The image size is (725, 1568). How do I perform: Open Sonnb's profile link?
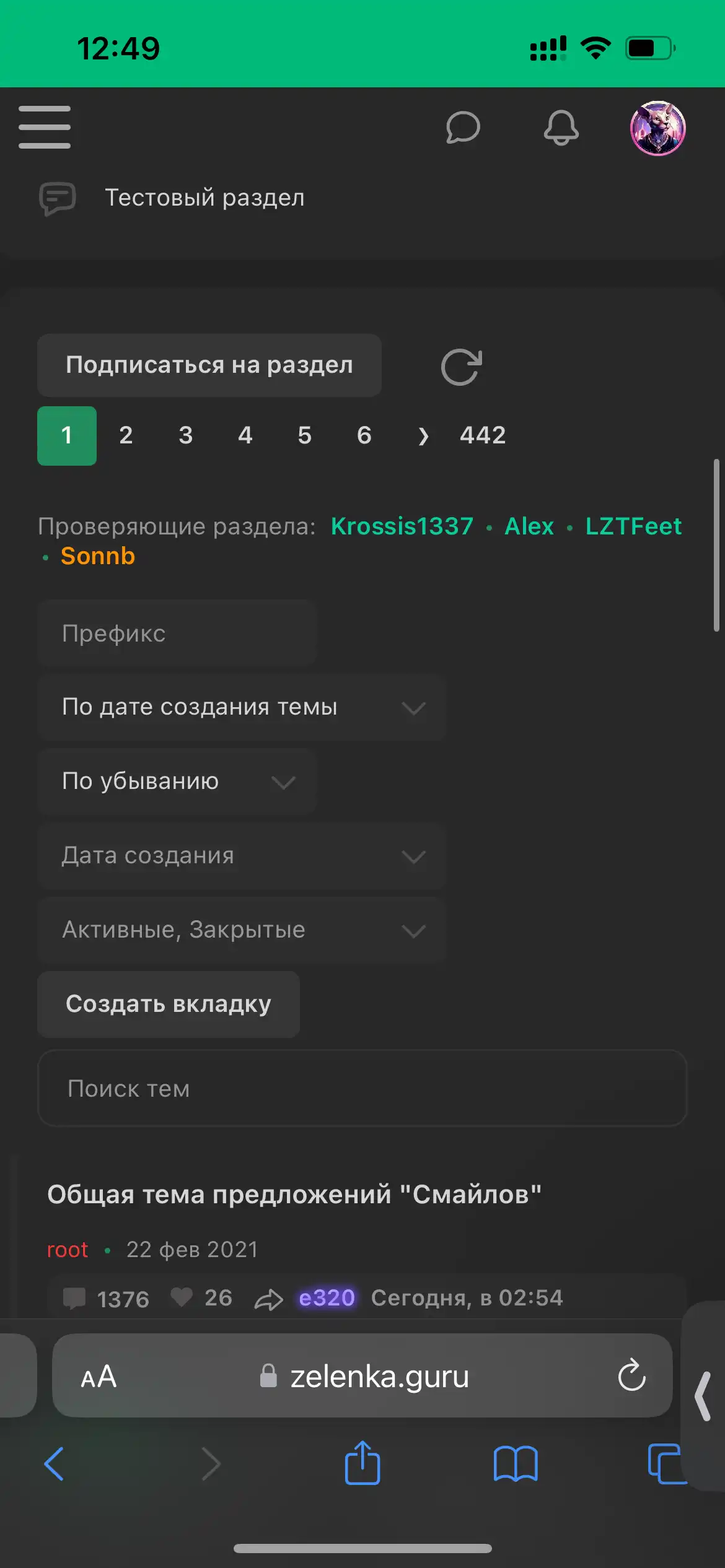point(98,556)
